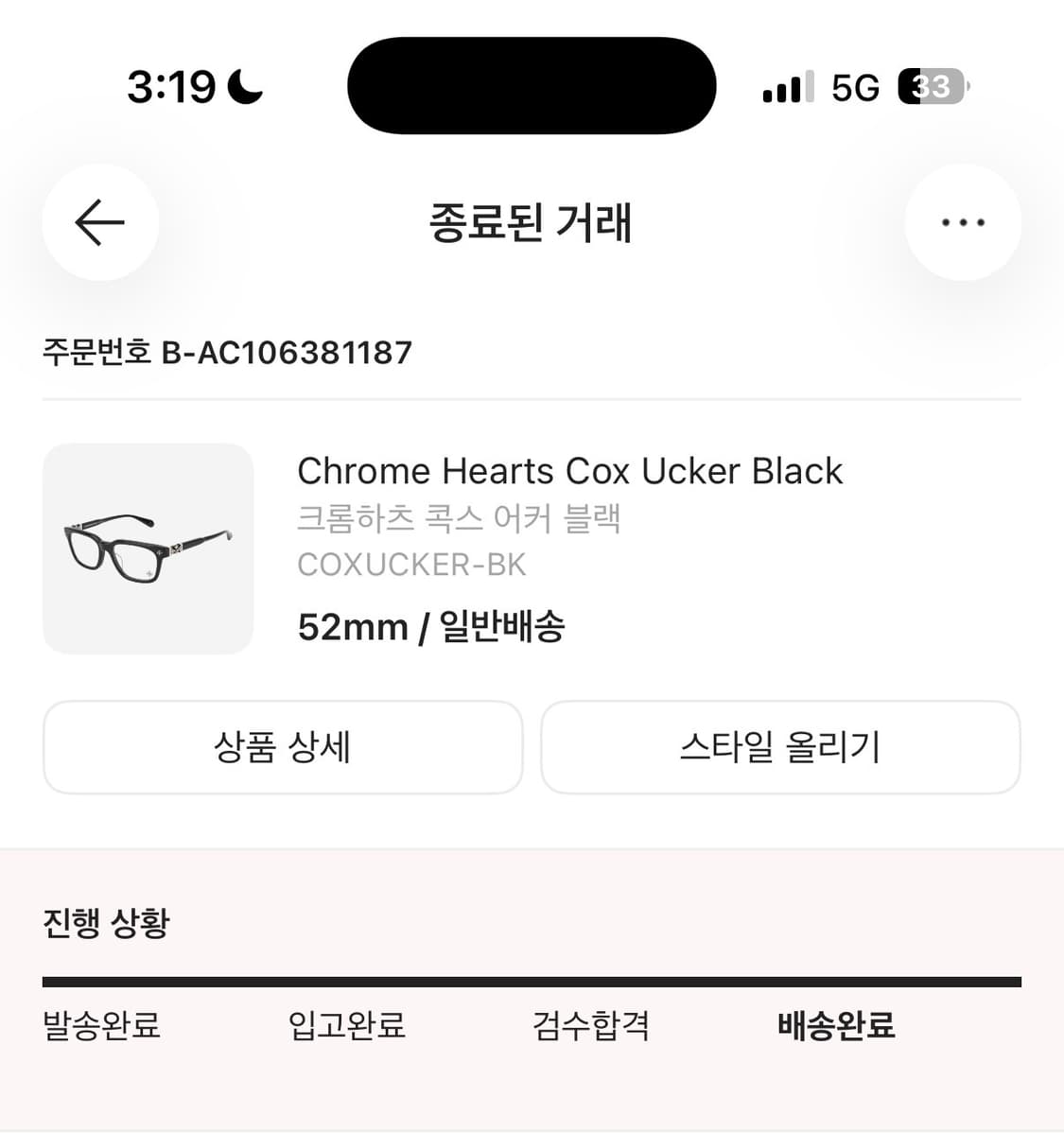
Task: Tap the Chrome Hearts Cox Ucker Black title
Action: point(569,470)
